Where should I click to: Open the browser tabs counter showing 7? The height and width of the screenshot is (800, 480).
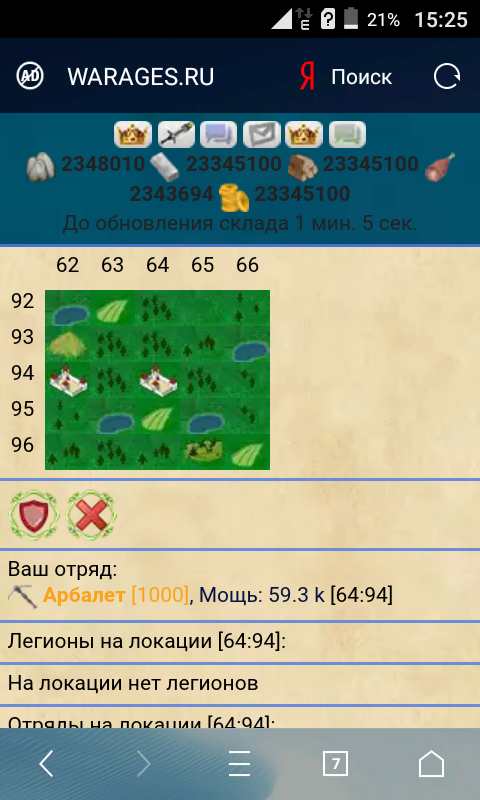(336, 764)
